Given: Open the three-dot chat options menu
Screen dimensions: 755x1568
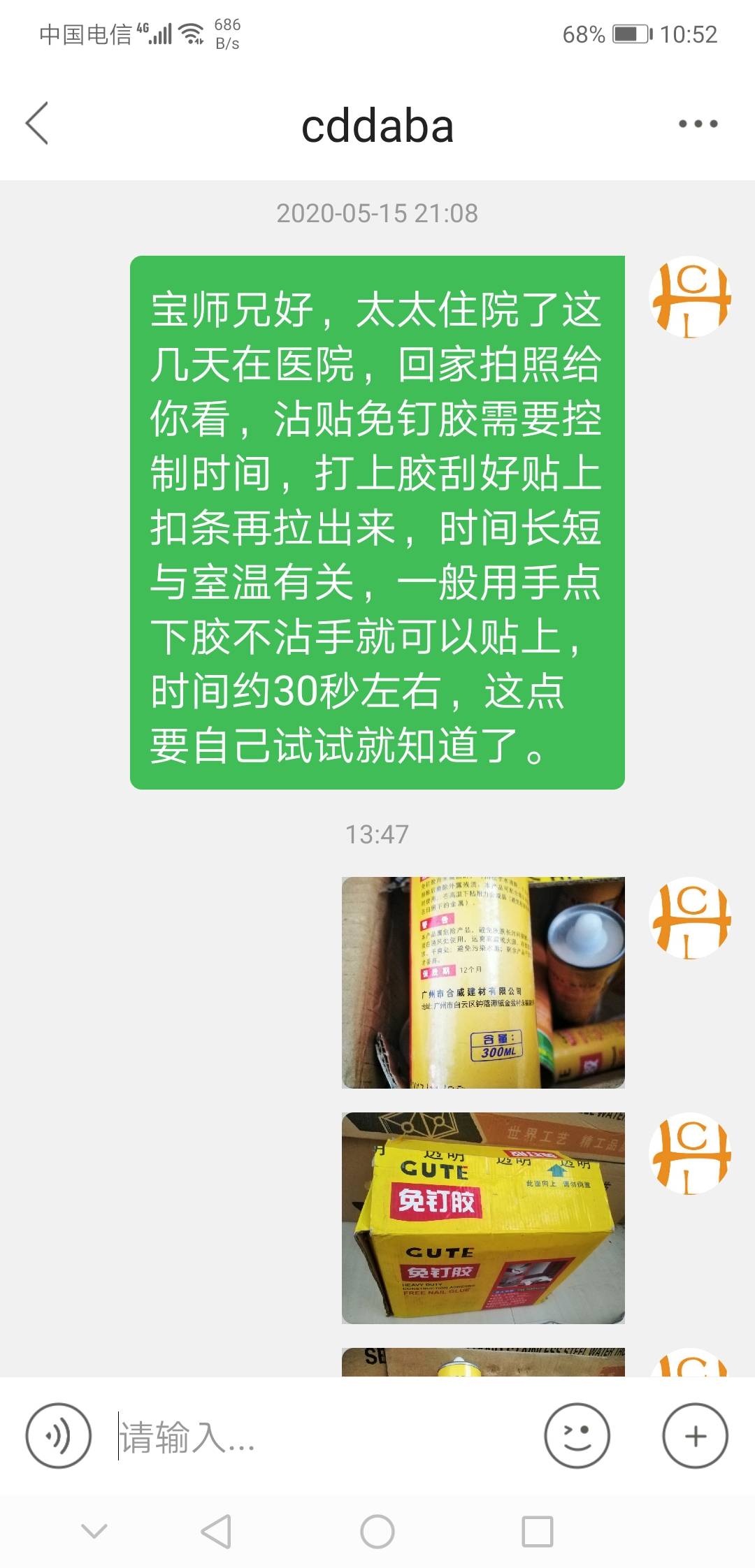Looking at the screenshot, I should [698, 124].
